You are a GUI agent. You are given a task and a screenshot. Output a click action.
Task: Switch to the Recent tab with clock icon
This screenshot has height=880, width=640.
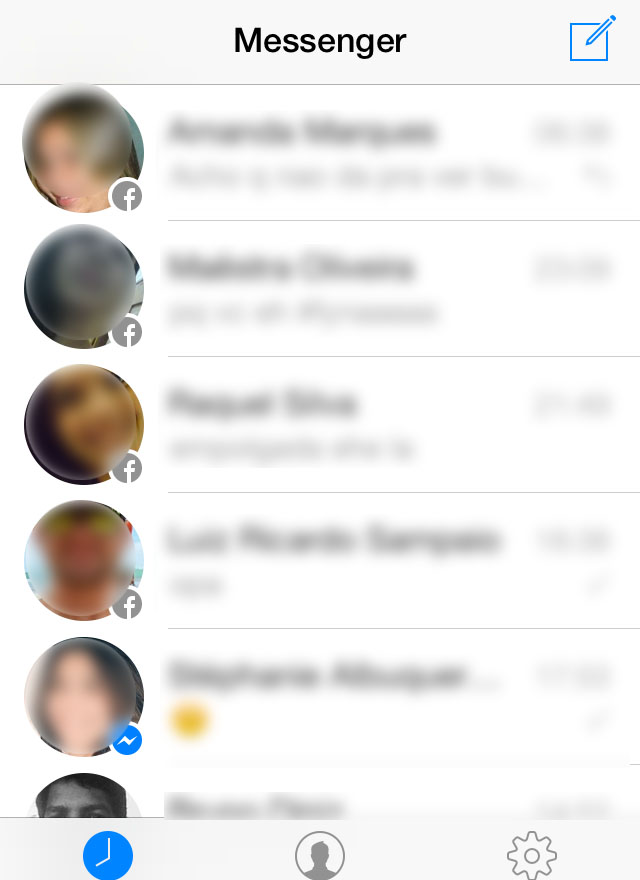click(x=107, y=856)
